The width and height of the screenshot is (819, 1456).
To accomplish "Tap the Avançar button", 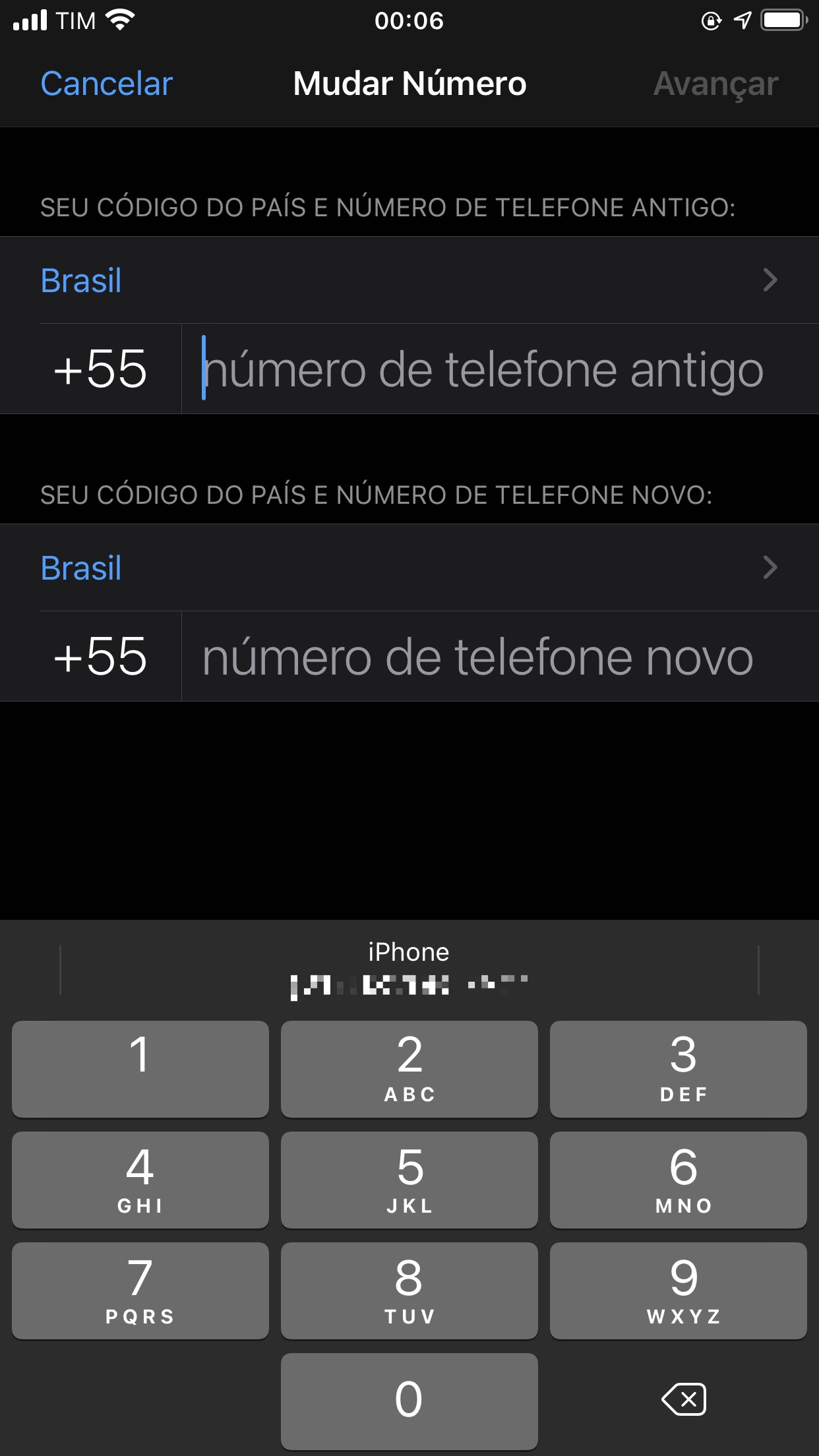I will [x=715, y=84].
